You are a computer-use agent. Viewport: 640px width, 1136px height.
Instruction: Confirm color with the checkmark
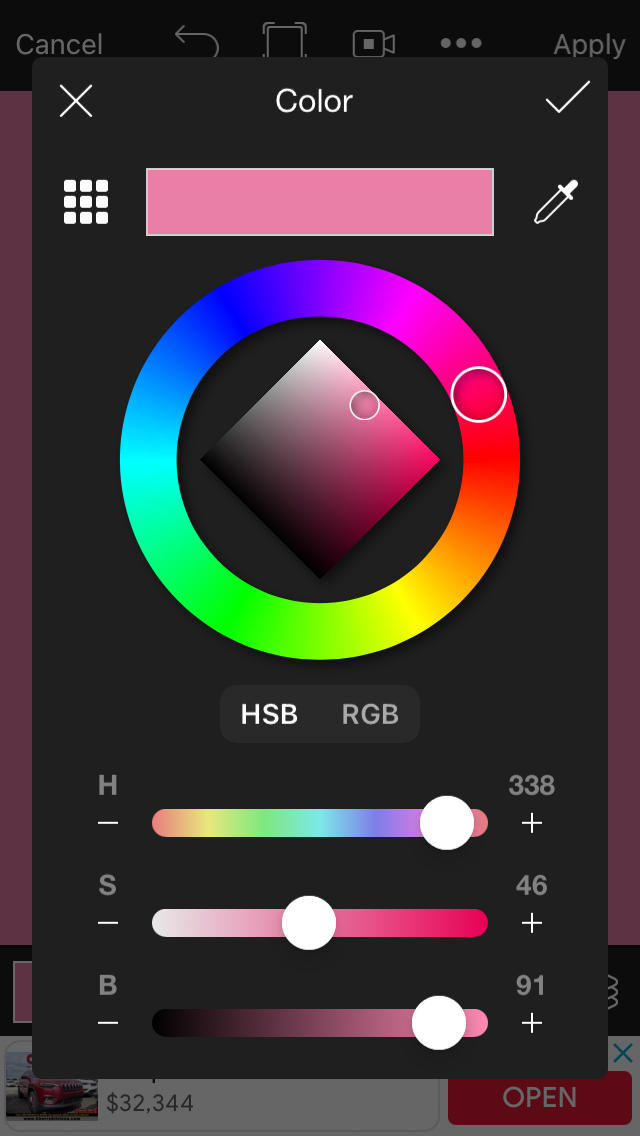[x=567, y=99]
